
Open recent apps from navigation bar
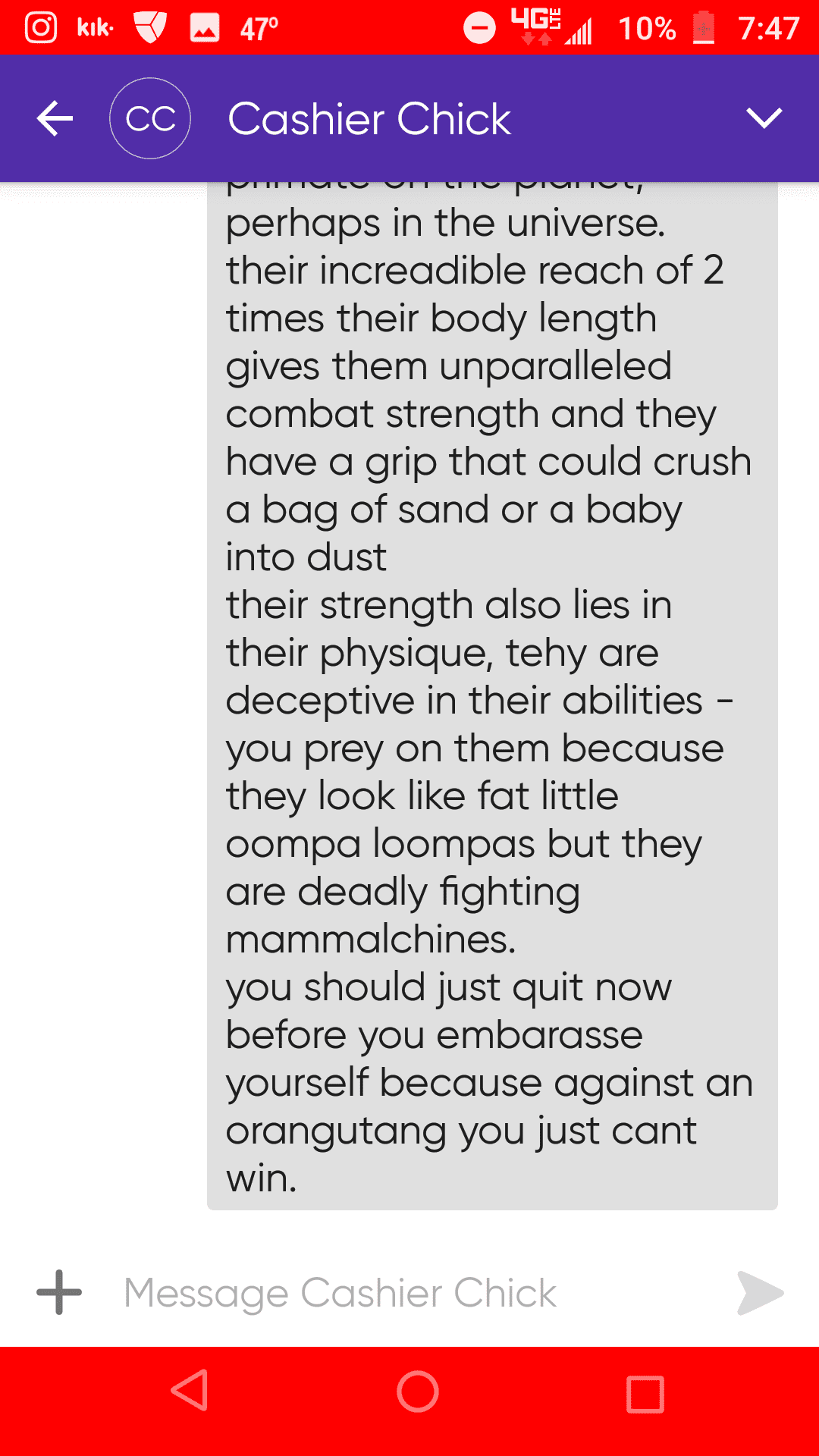pyautogui.click(x=645, y=1394)
